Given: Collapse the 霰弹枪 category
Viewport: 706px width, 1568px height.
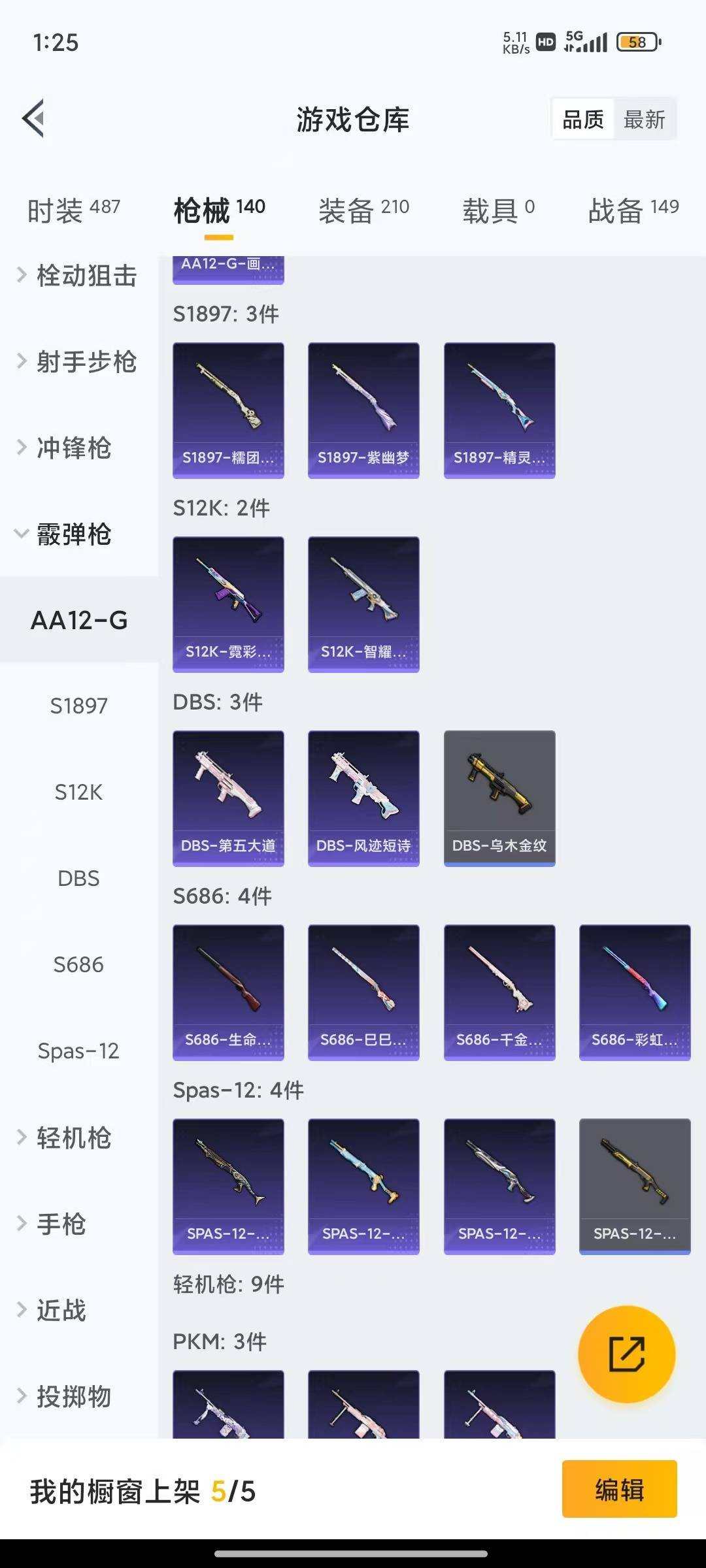Looking at the screenshot, I should 72,534.
